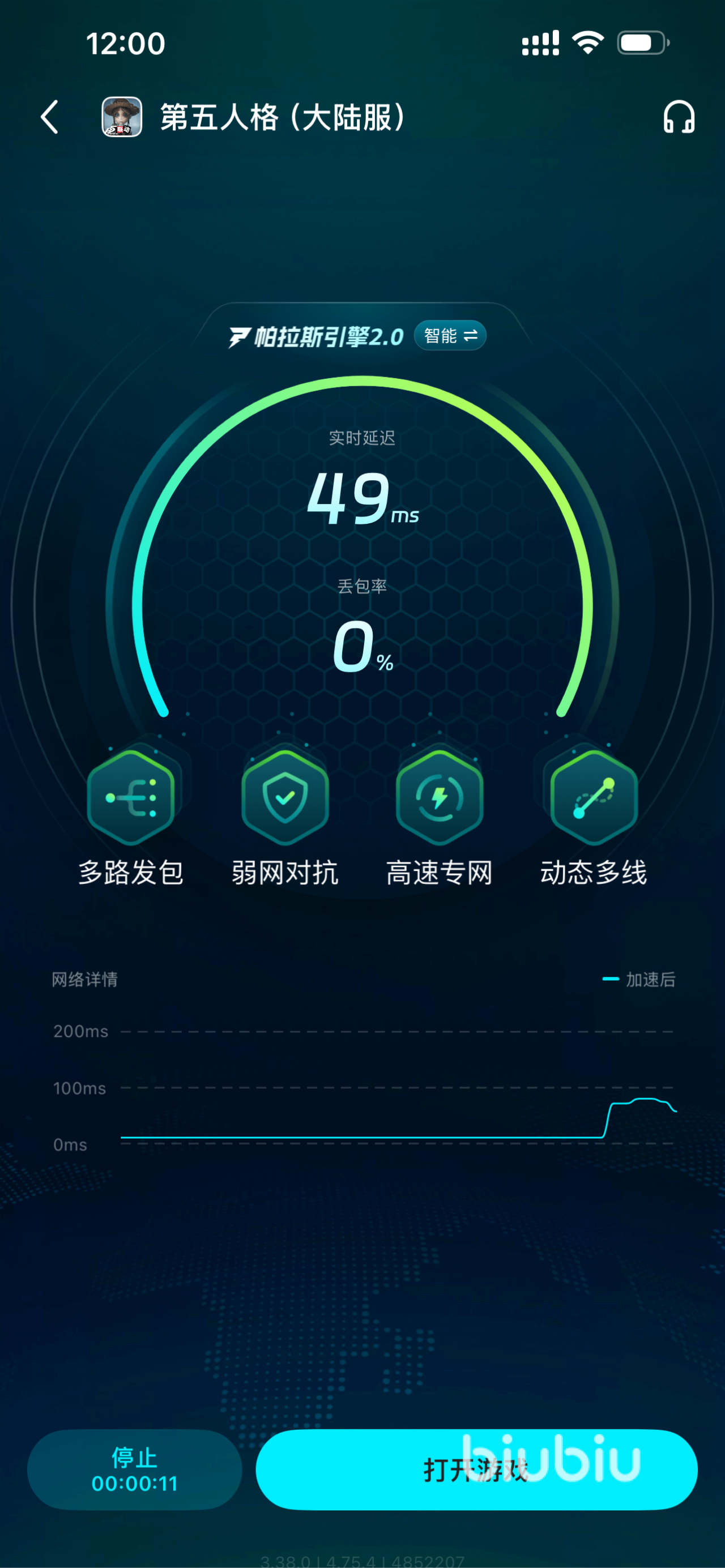Screen dimensions: 725x1568
Task: Open 多路发包 feature details
Action: pos(131,814)
